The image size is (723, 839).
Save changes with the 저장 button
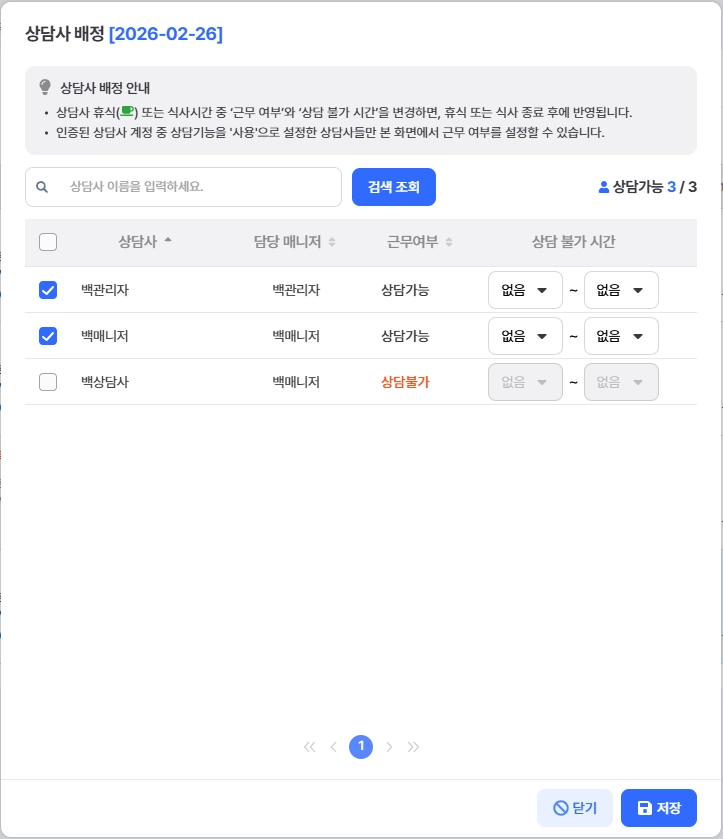[659, 808]
